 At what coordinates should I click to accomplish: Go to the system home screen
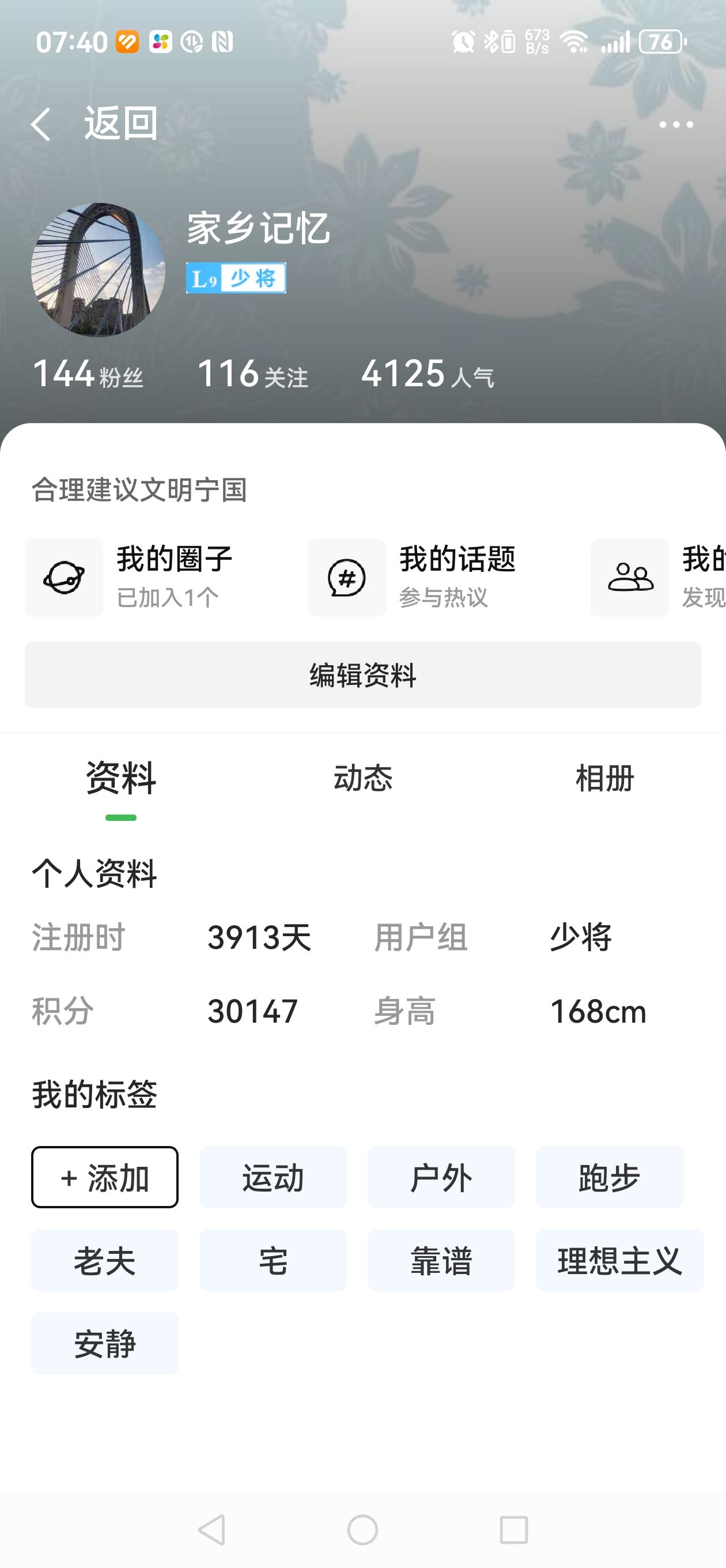[x=362, y=1529]
